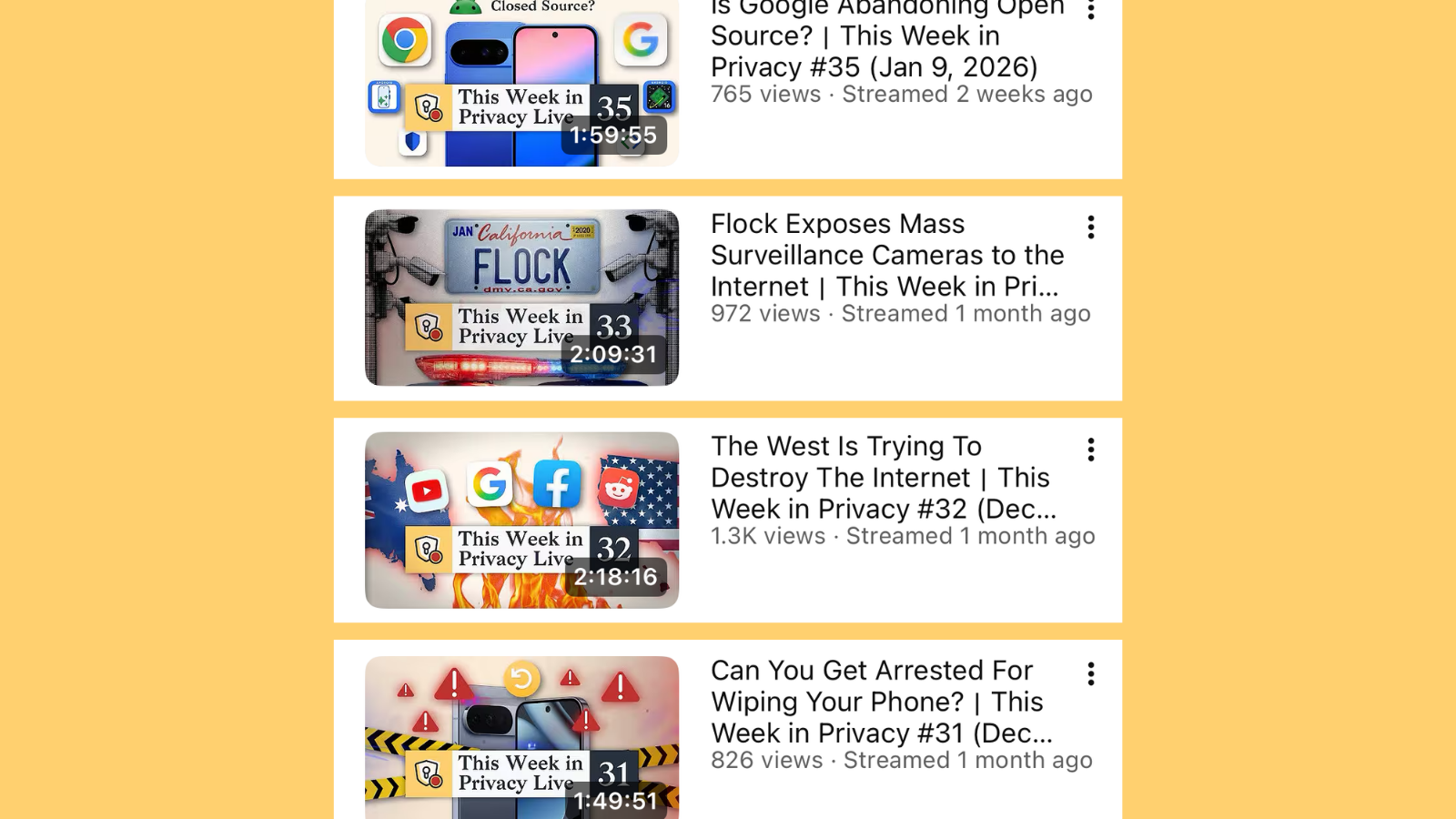The height and width of the screenshot is (819, 1456).
Task: Open options for the Flock Exposes video
Action: pos(1090,227)
